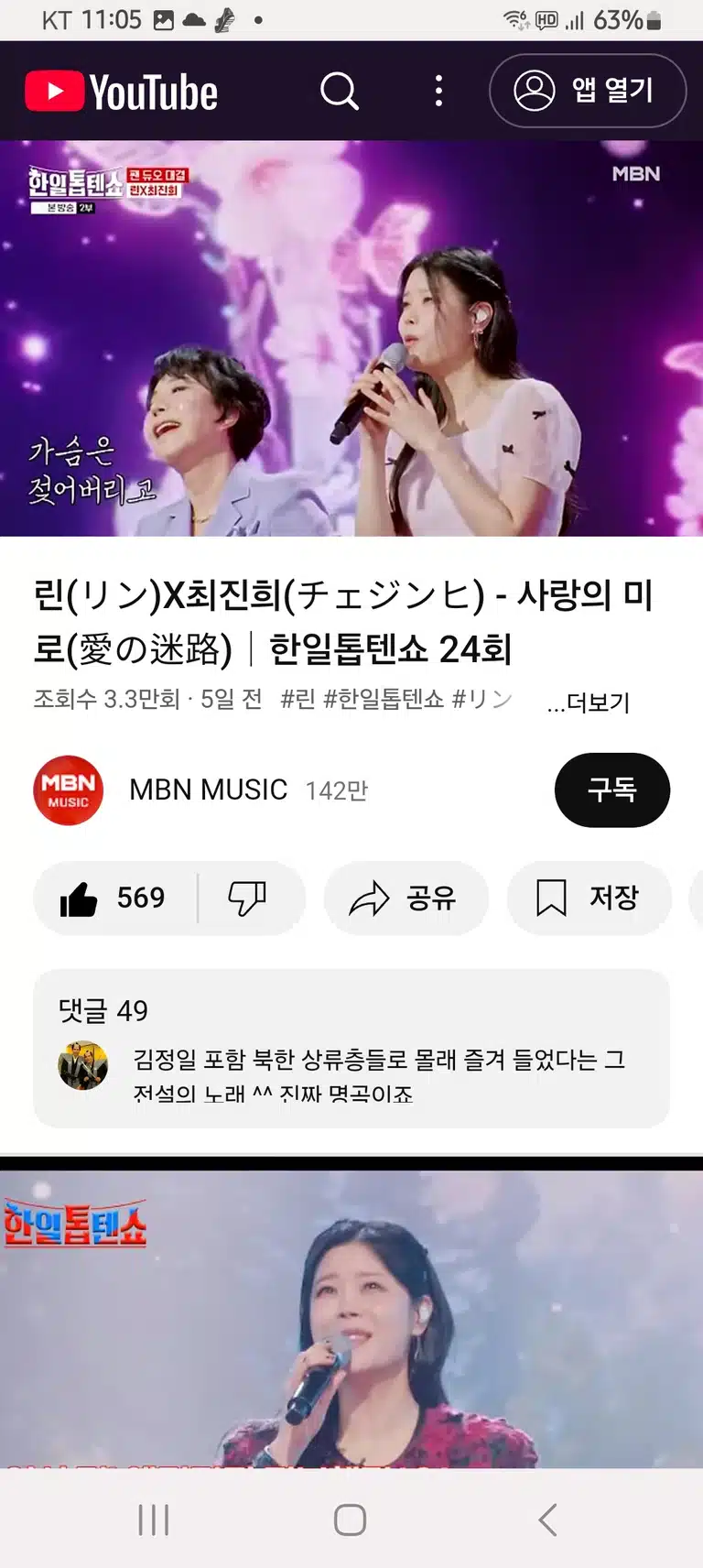Share the video using 공유
The width and height of the screenshot is (703, 1568).
(406, 898)
